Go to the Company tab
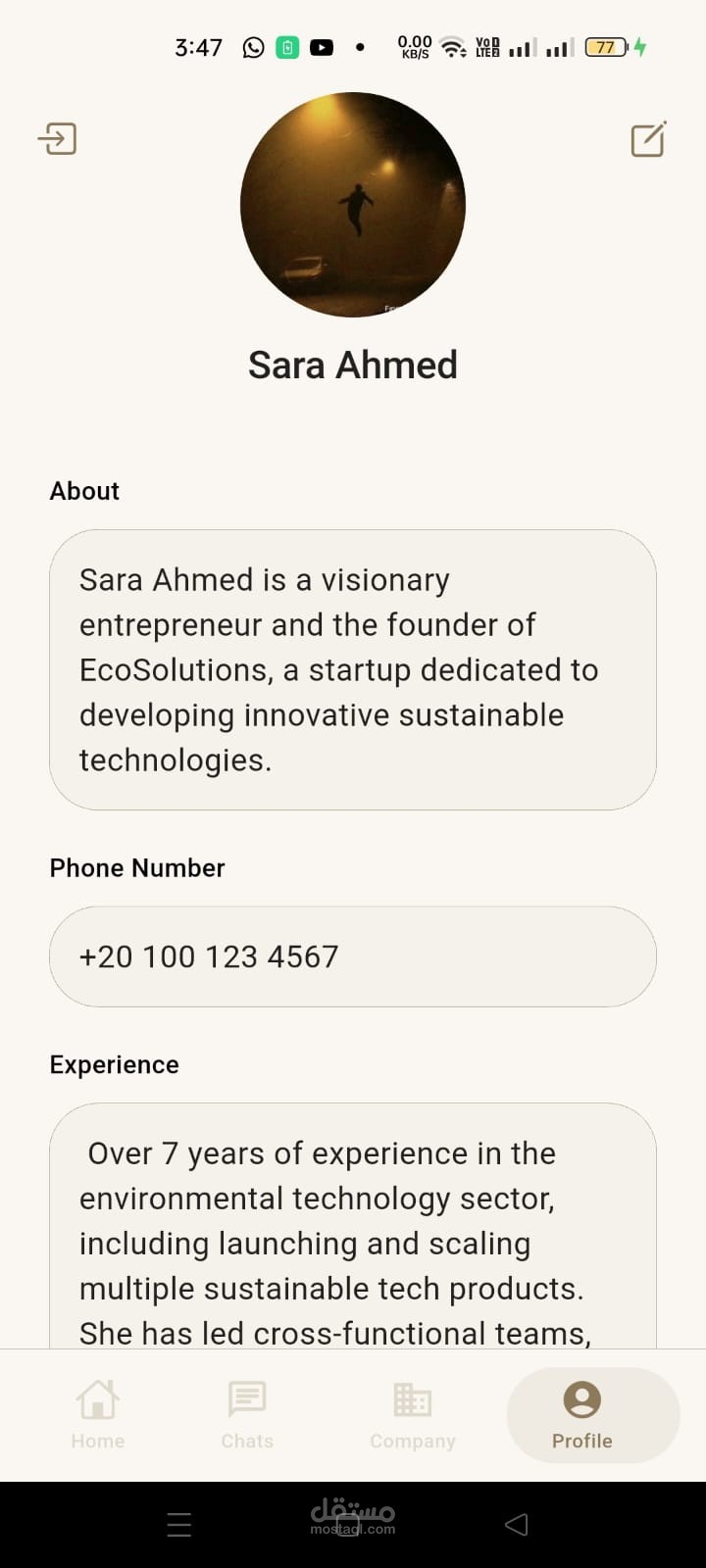This screenshot has height=1568, width=706. pos(413,1415)
